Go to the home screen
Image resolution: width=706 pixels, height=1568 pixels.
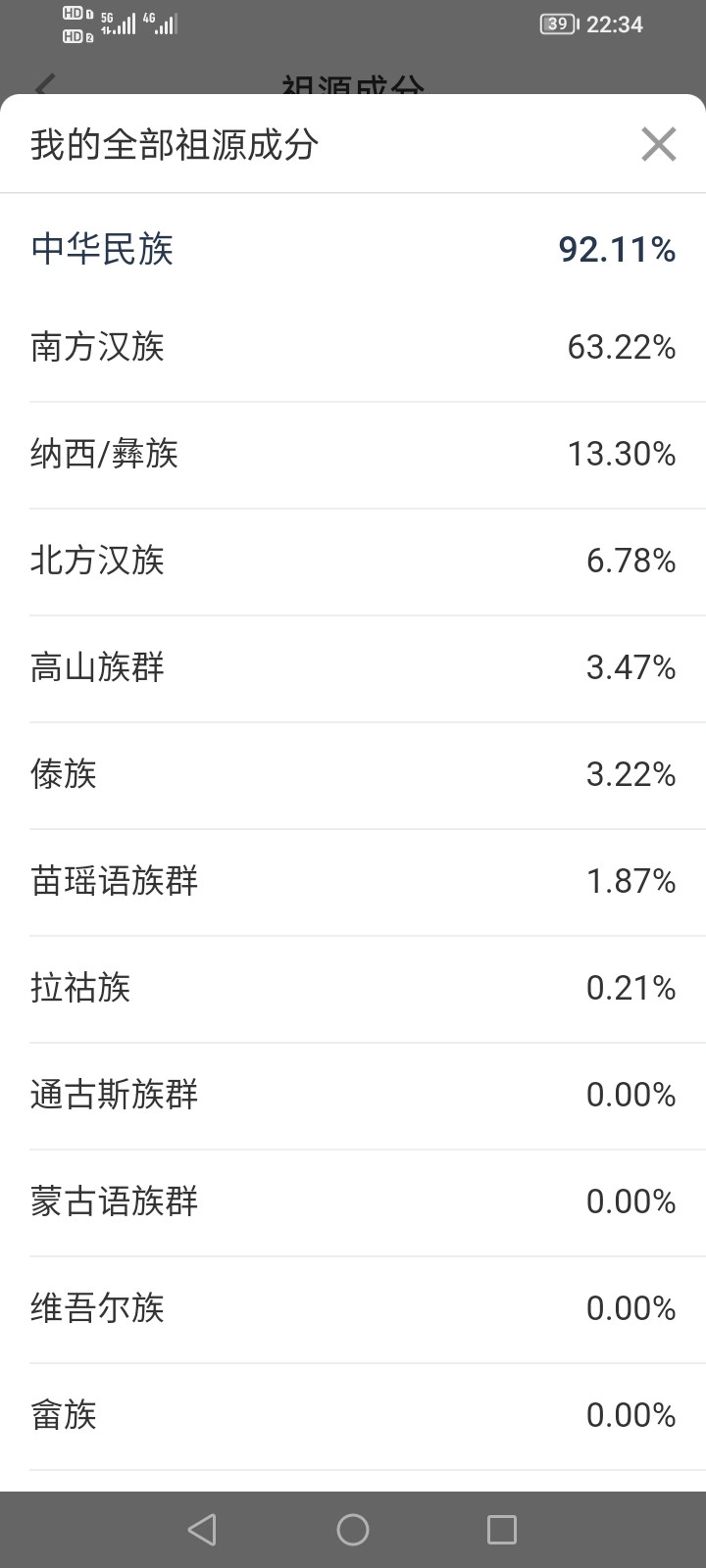353,1530
